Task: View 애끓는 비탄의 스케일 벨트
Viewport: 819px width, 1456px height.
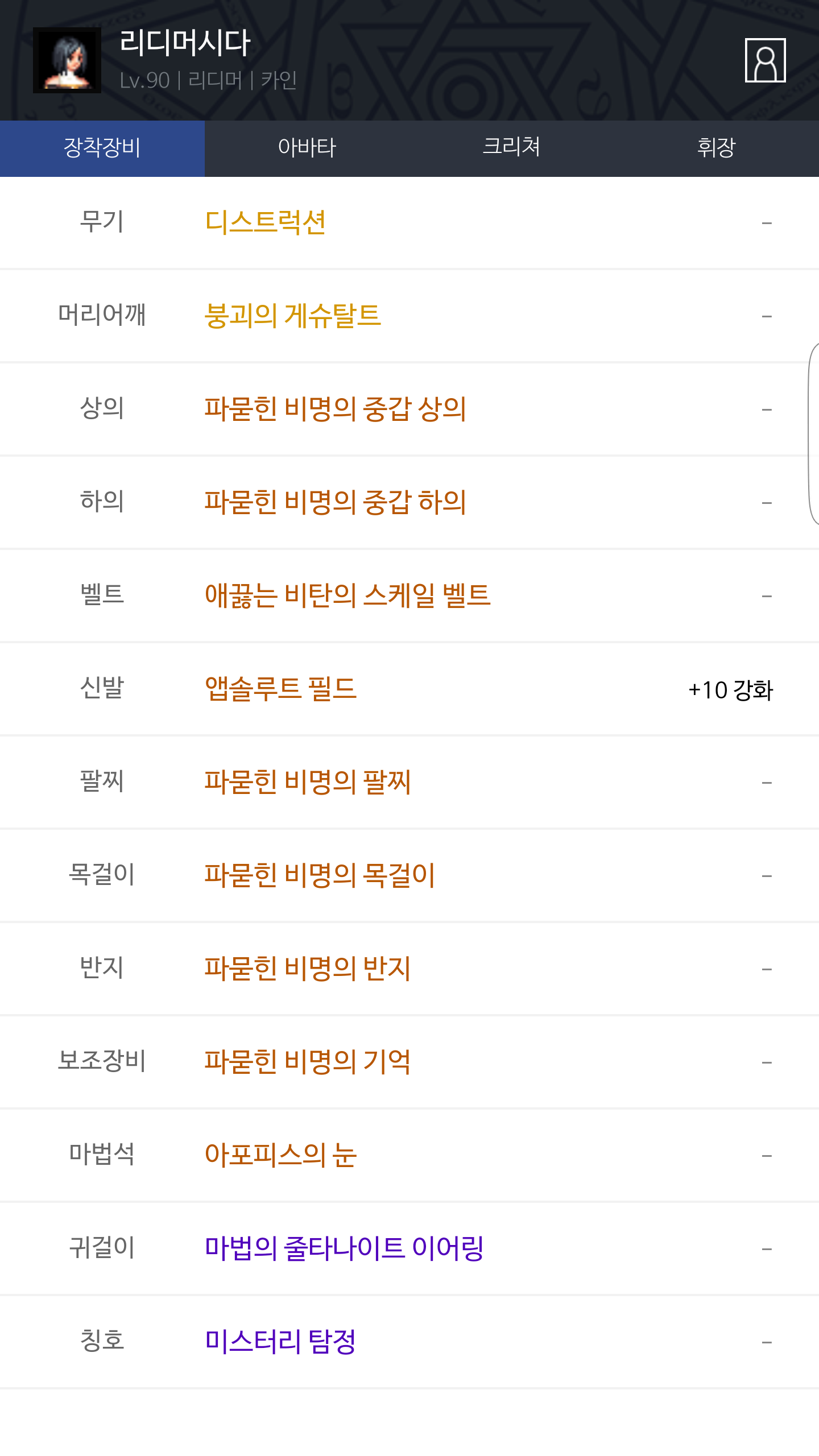Action: [348, 595]
